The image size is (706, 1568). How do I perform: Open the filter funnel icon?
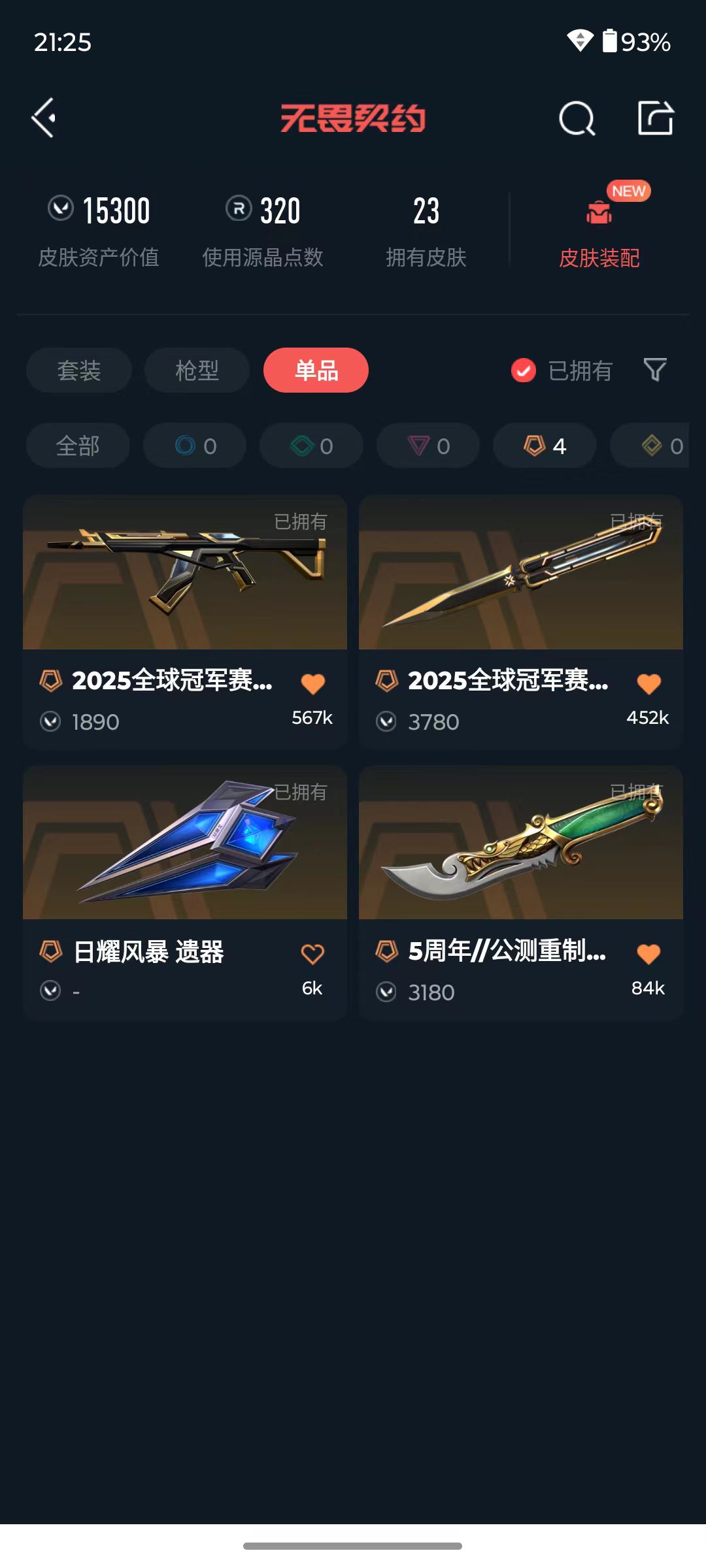coord(655,370)
